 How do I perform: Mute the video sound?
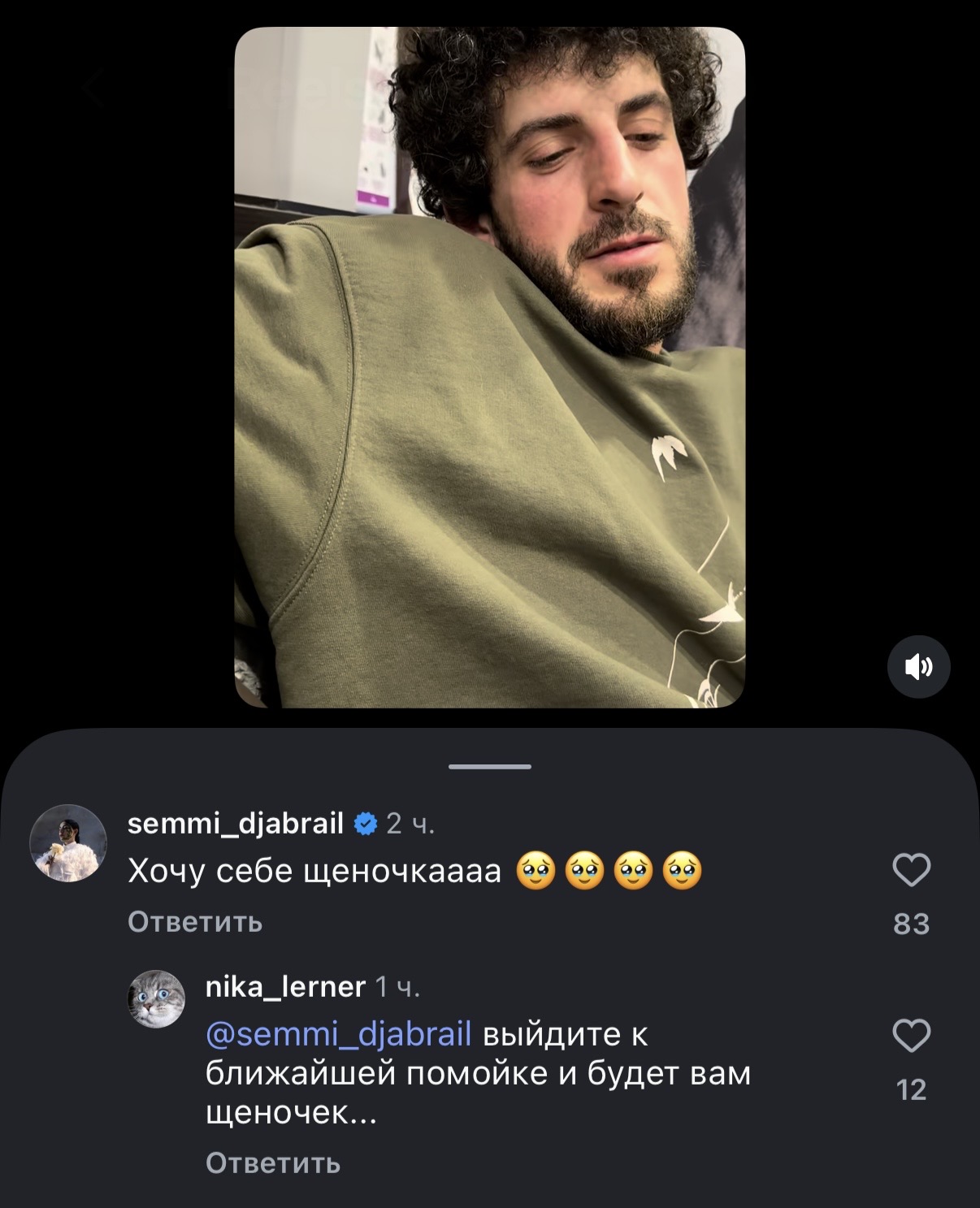tap(918, 667)
